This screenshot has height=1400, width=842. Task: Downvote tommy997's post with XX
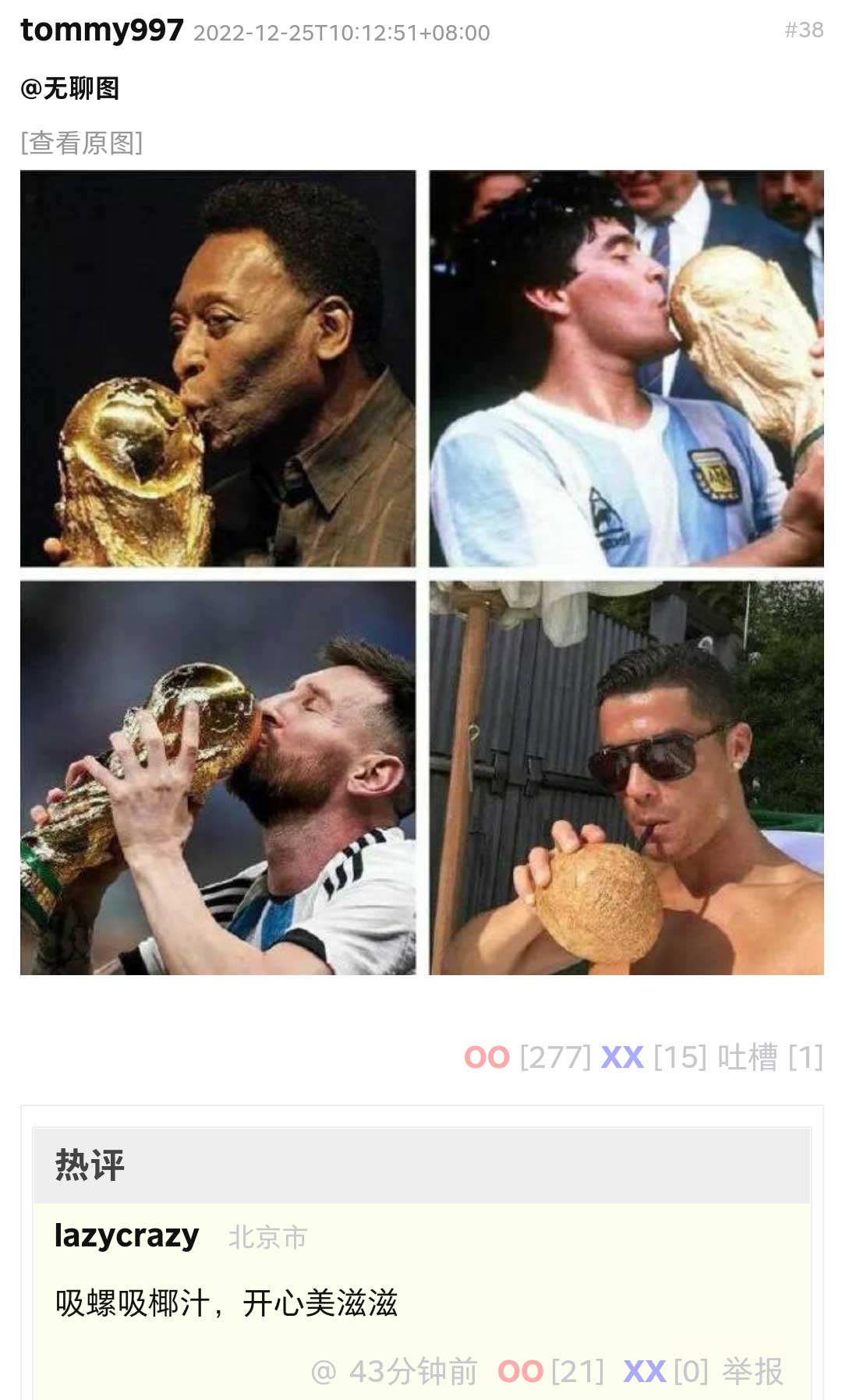[x=622, y=1058]
